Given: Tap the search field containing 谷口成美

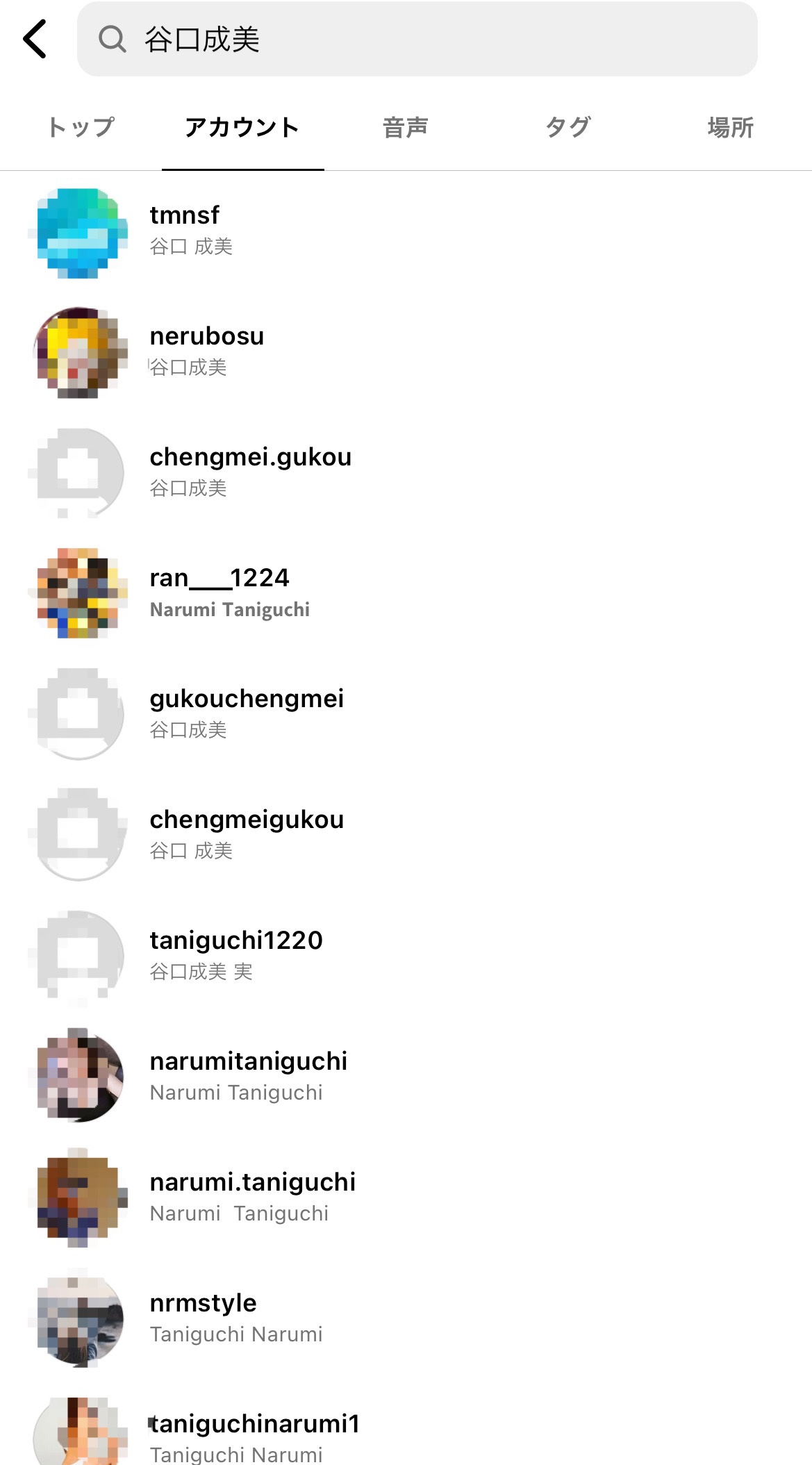Looking at the screenshot, I should (x=417, y=39).
